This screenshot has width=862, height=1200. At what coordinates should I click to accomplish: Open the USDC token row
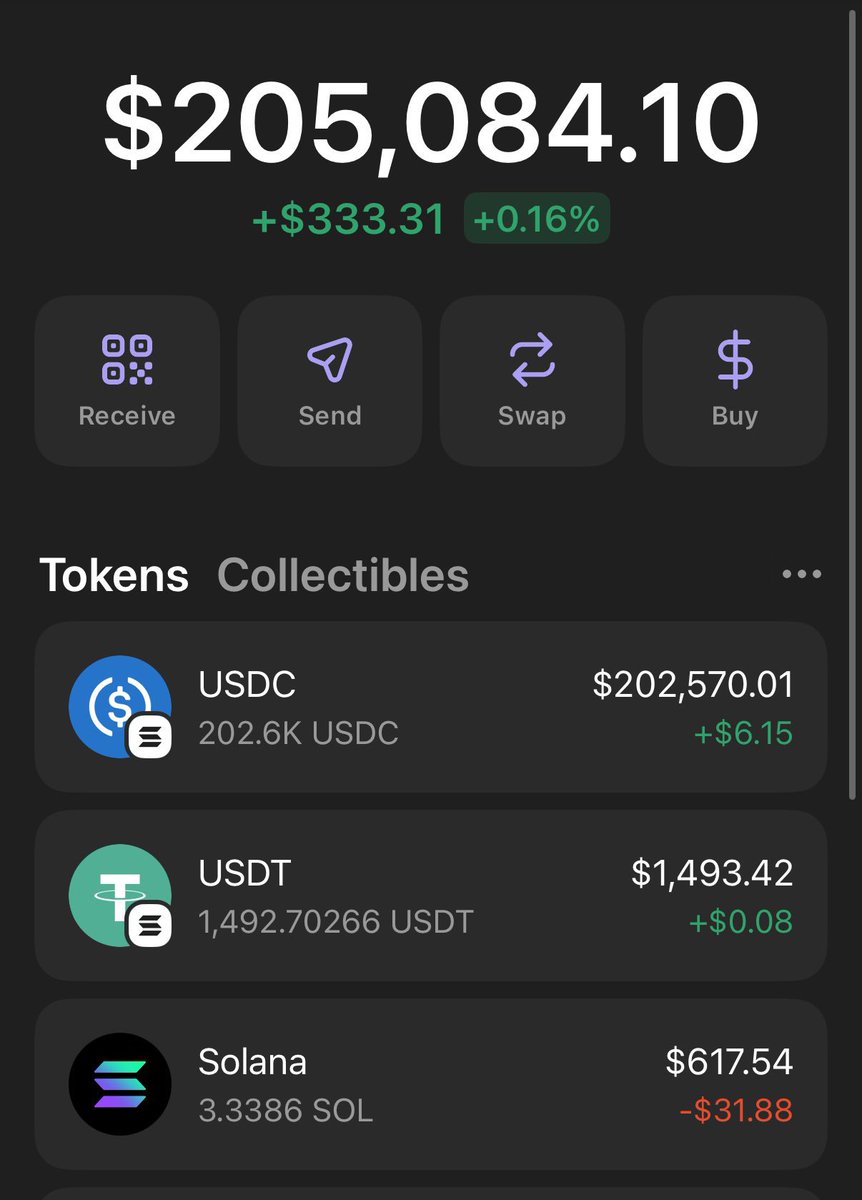point(431,707)
